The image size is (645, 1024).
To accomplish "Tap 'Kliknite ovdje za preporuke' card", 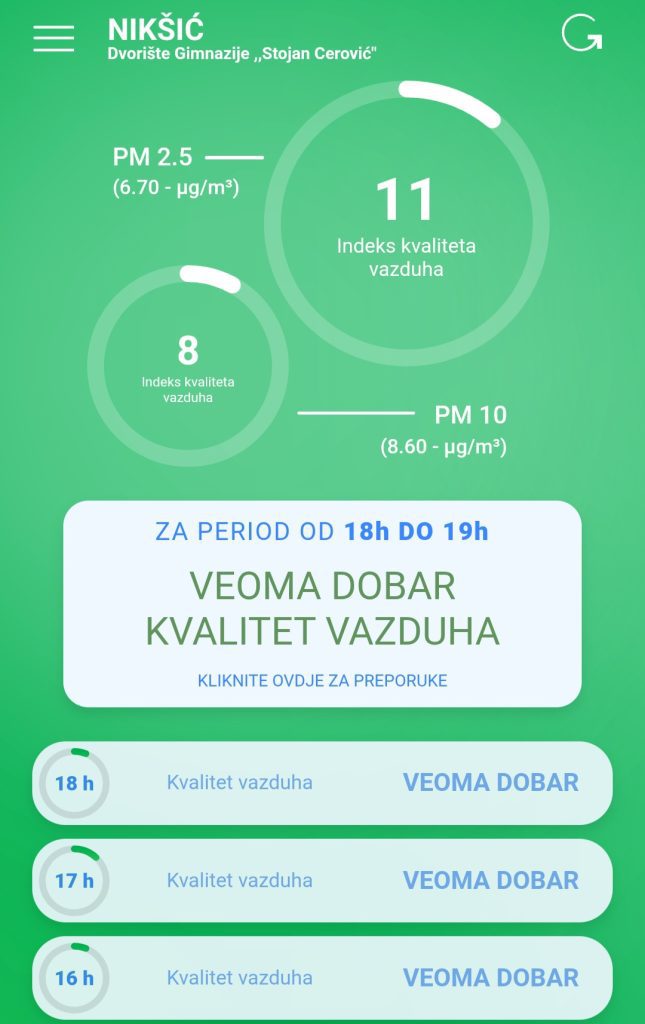I will (322, 604).
